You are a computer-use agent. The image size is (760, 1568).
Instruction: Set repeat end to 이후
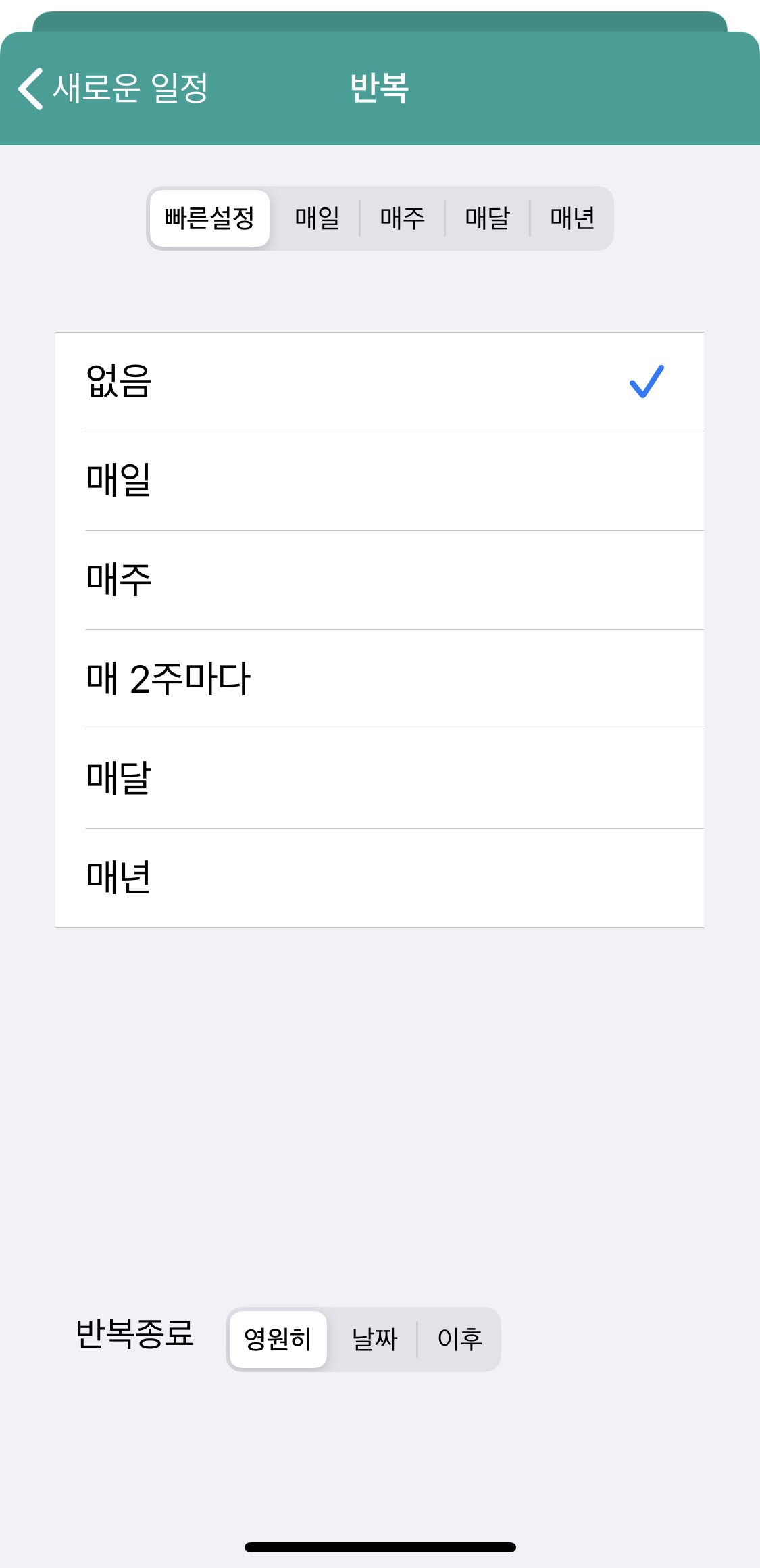[461, 1339]
